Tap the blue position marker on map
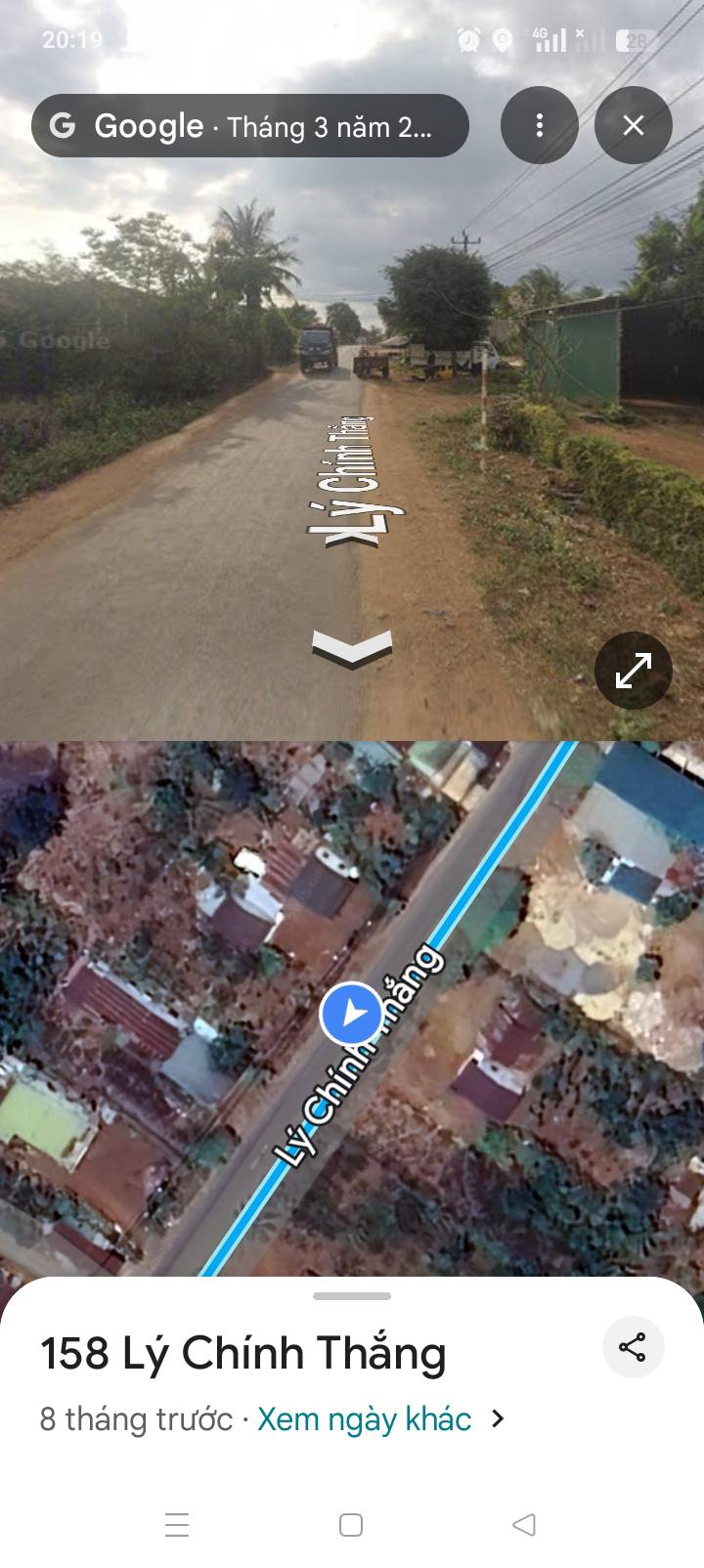 point(352,1014)
